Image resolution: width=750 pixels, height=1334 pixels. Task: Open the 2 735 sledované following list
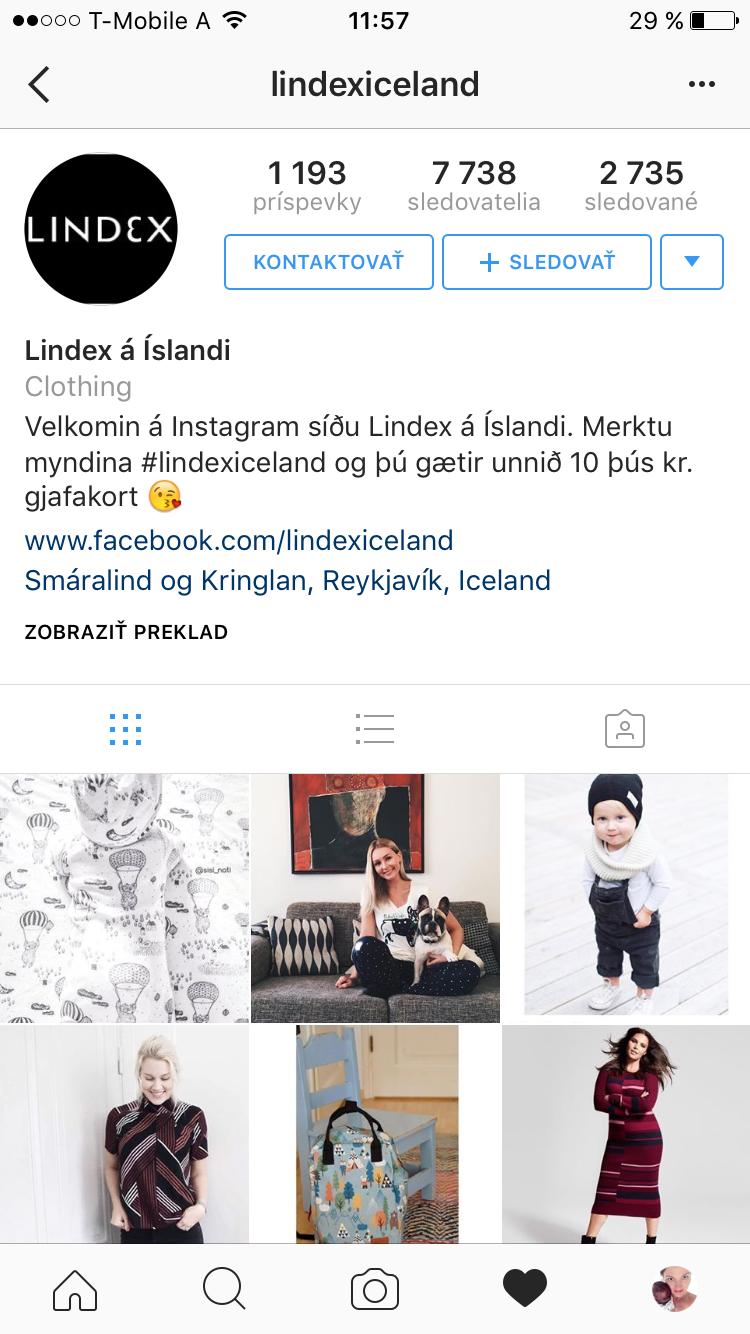641,186
